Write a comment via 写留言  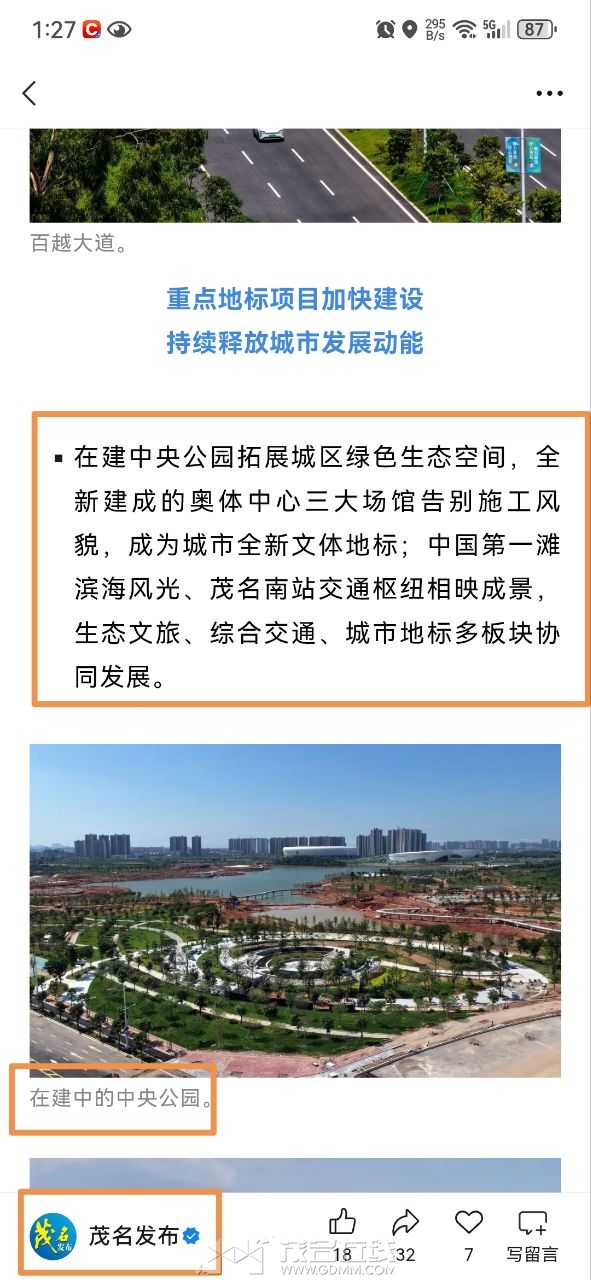(532, 1235)
